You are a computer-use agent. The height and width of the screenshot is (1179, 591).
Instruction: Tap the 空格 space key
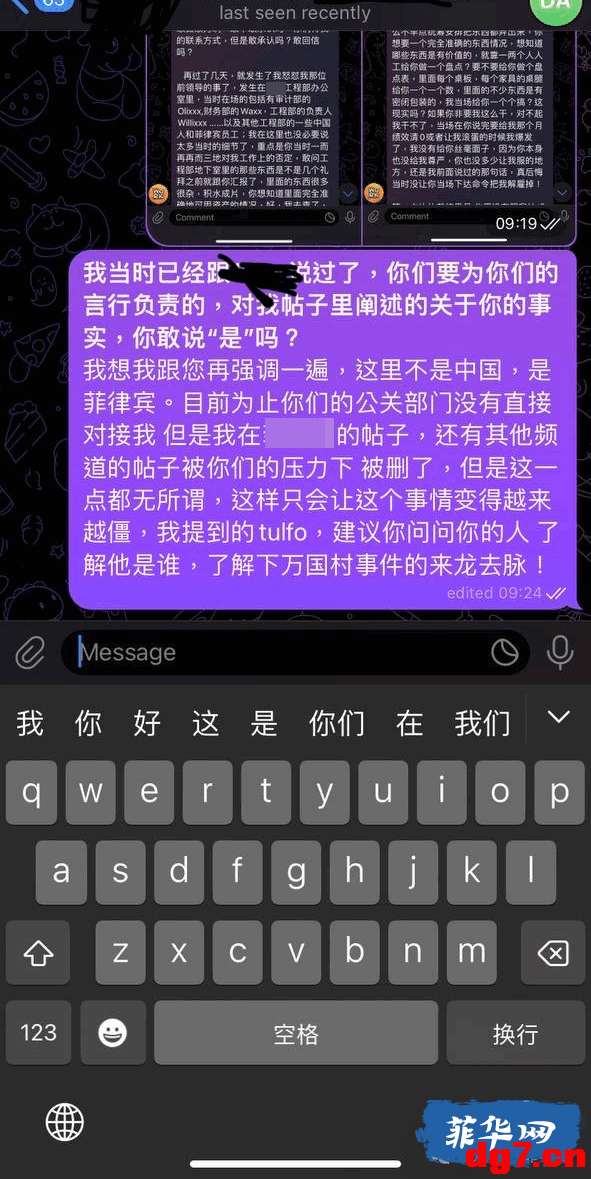(x=296, y=1032)
